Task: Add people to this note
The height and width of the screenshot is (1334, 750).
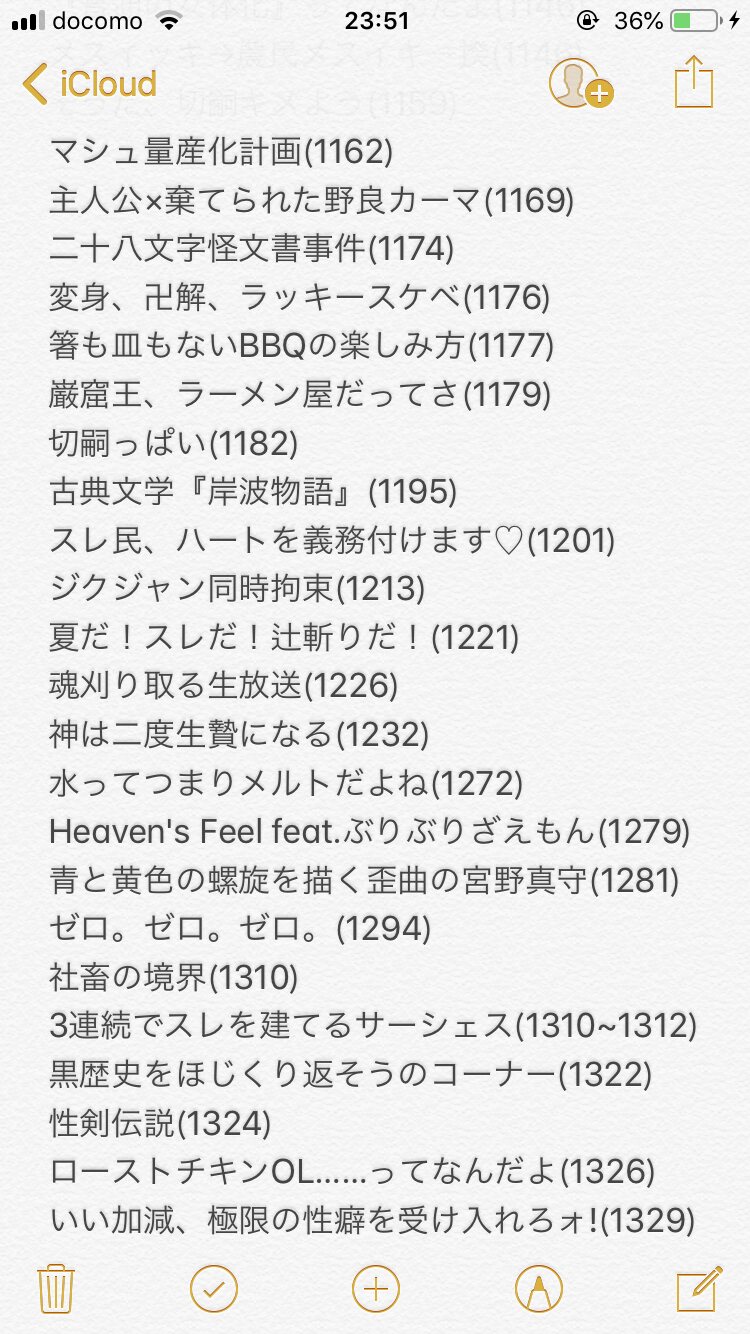Action: [x=581, y=83]
